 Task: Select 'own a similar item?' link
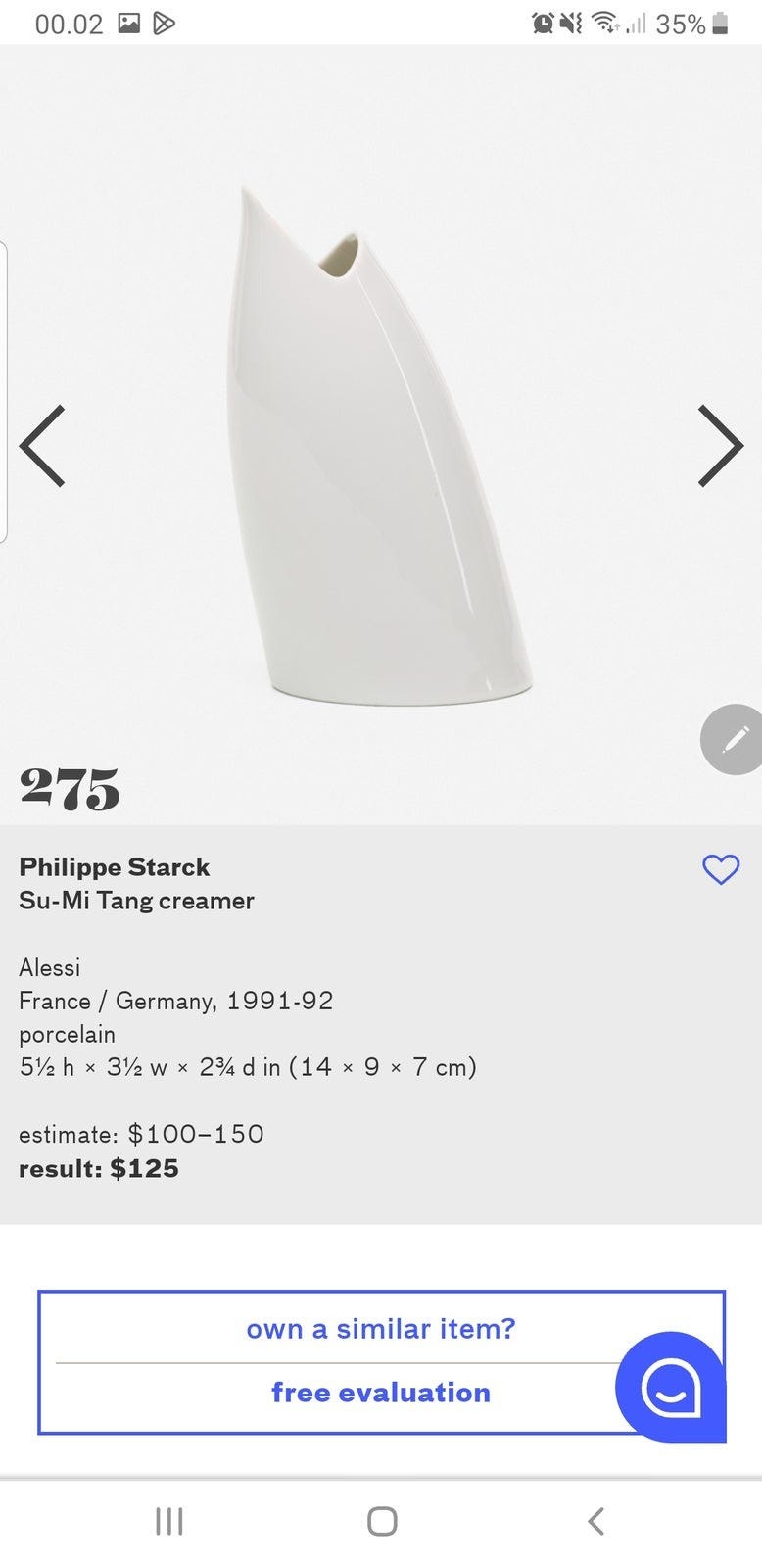point(380,1329)
